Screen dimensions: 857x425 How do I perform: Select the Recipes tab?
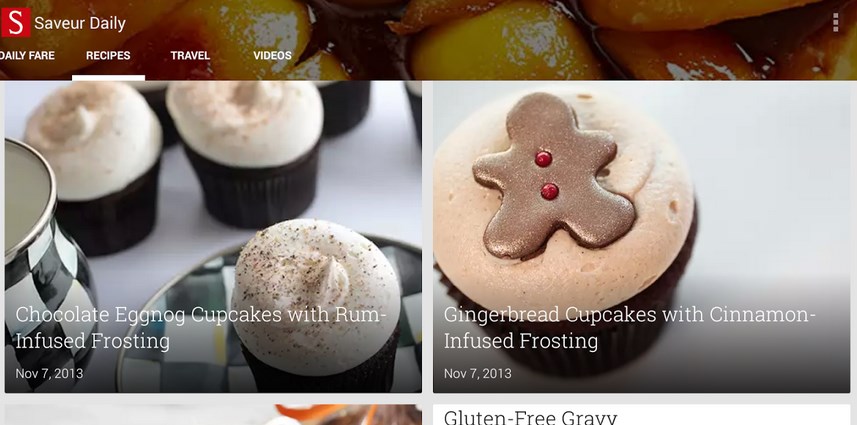pyautogui.click(x=108, y=56)
